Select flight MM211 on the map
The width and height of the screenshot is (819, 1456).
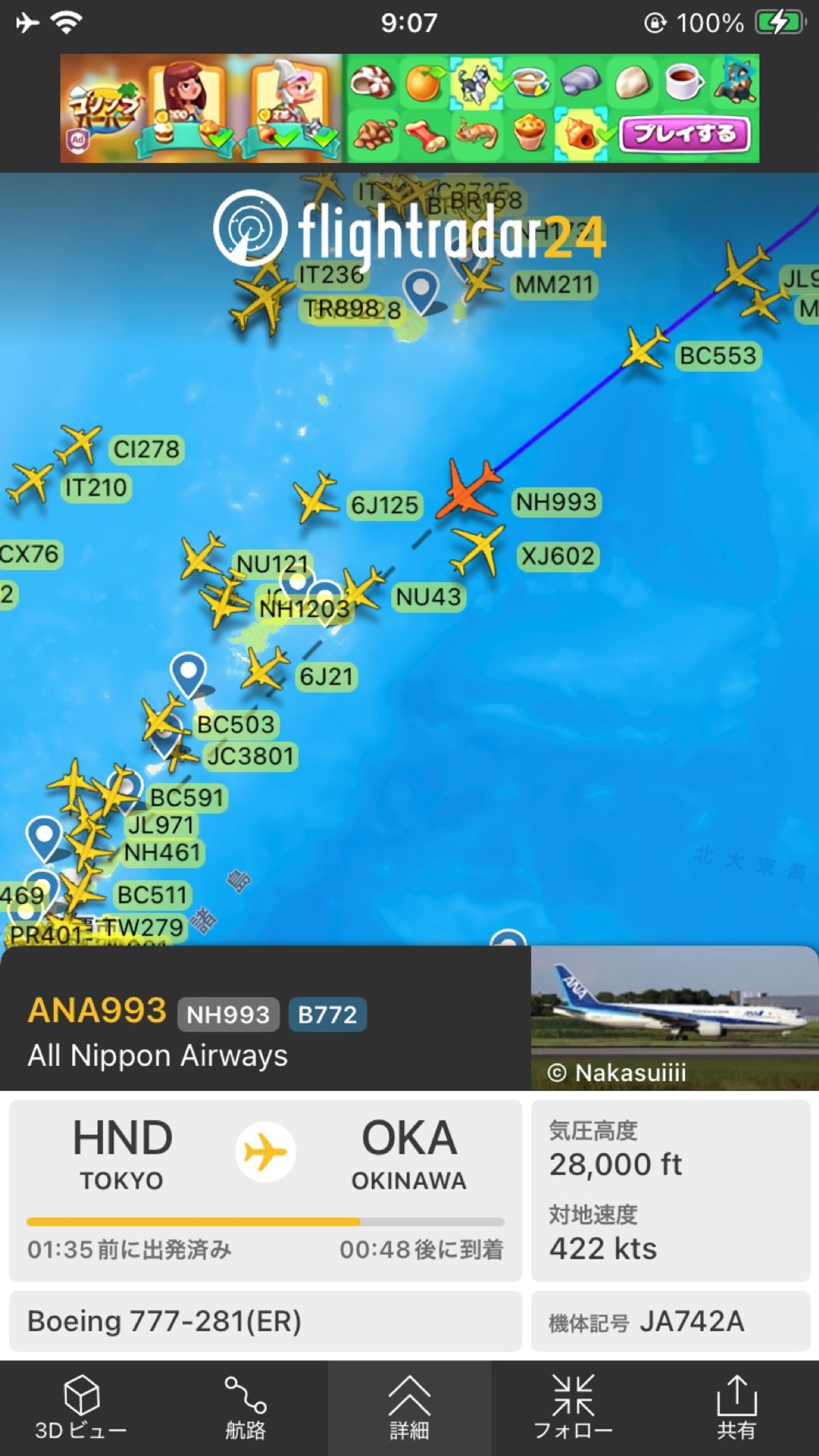click(554, 285)
